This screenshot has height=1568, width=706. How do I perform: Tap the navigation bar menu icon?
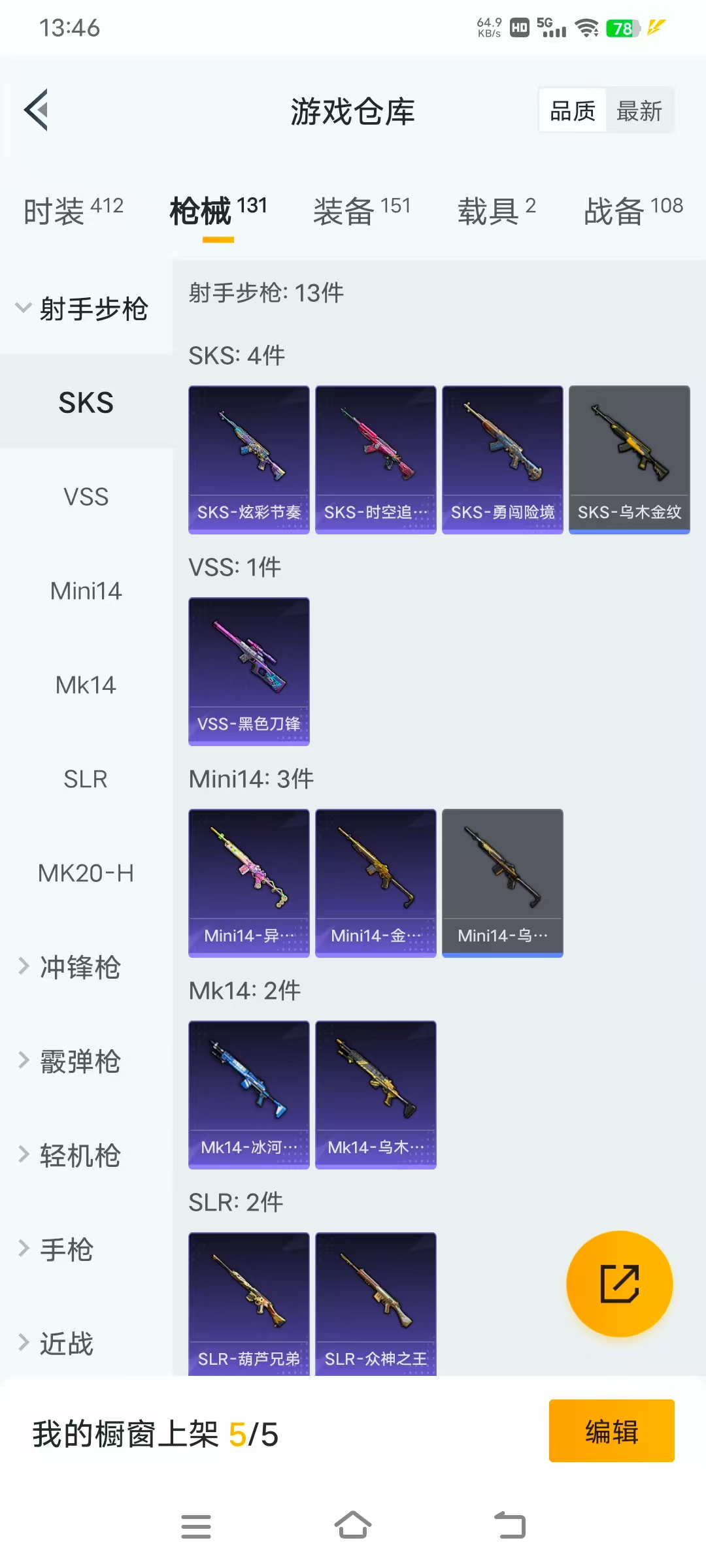(x=197, y=1526)
